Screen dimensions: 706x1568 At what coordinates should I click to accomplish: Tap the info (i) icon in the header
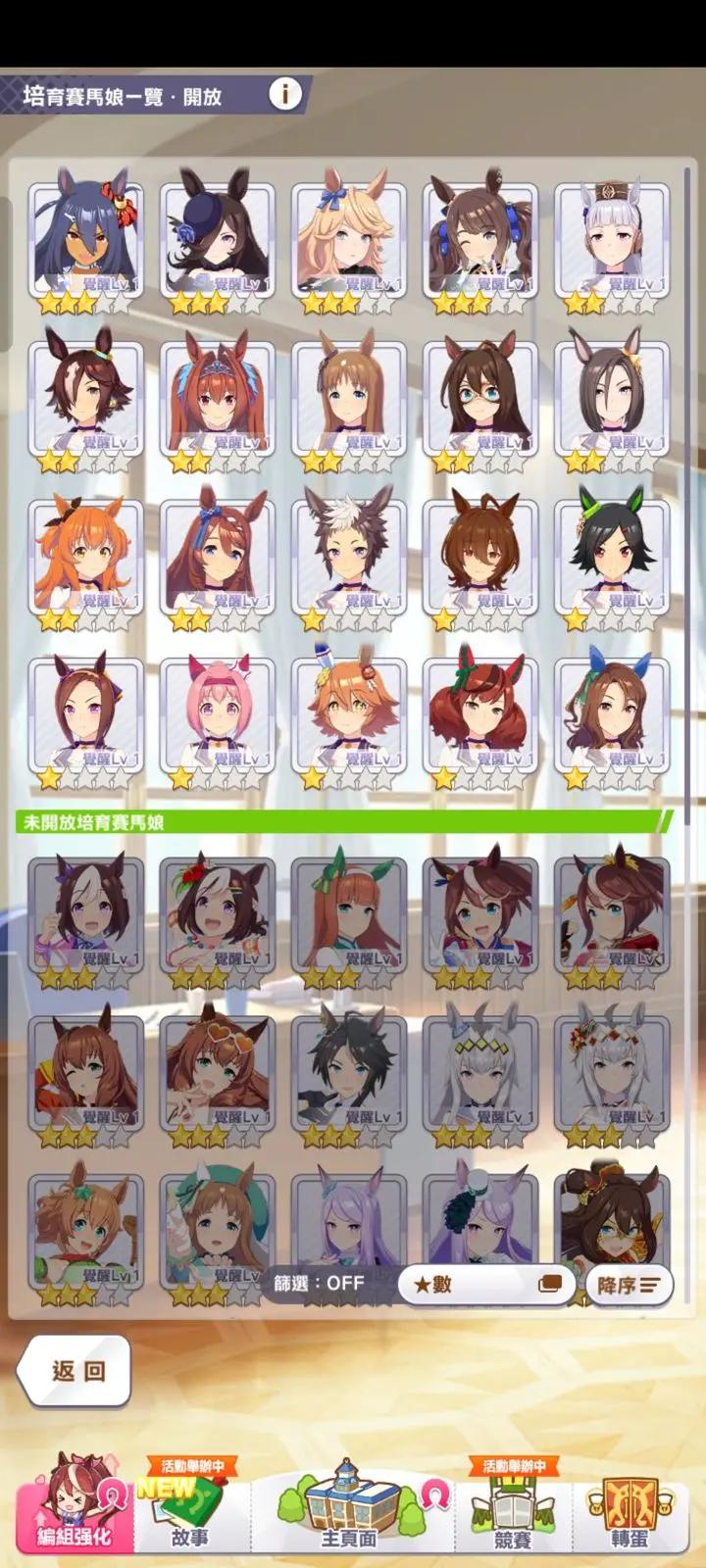(x=285, y=93)
